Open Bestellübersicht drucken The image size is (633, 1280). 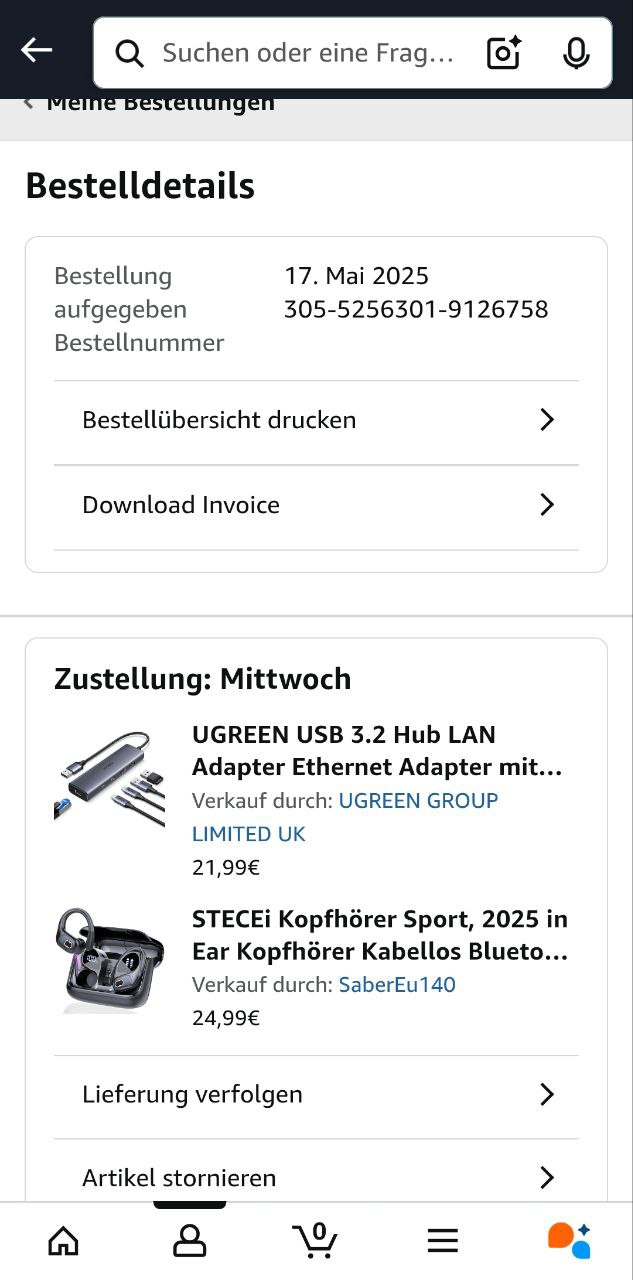tap(316, 420)
